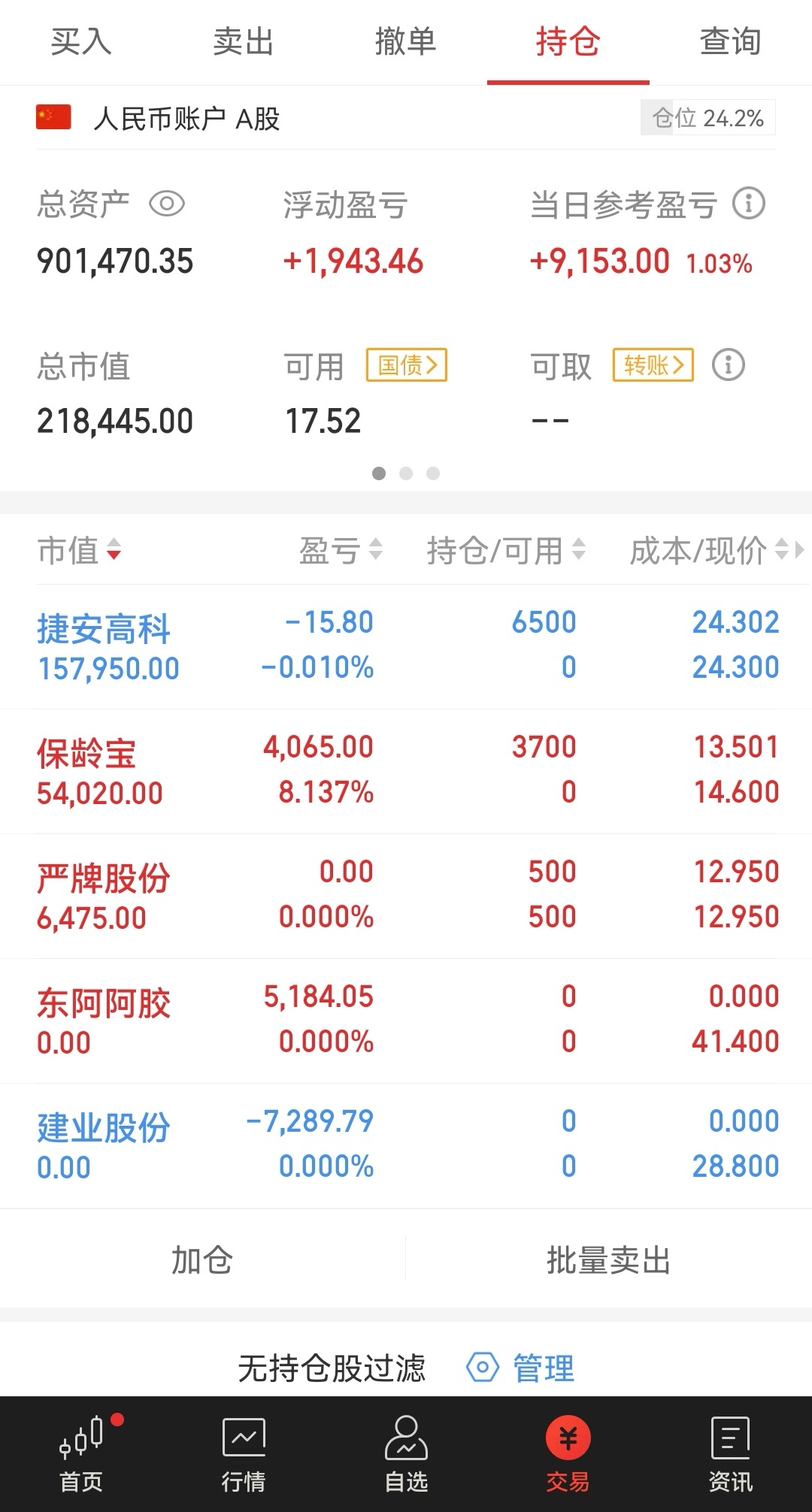The height and width of the screenshot is (1512, 812).
Task: Open the 东阿阿胶 holding row
Action: [x=406, y=1021]
